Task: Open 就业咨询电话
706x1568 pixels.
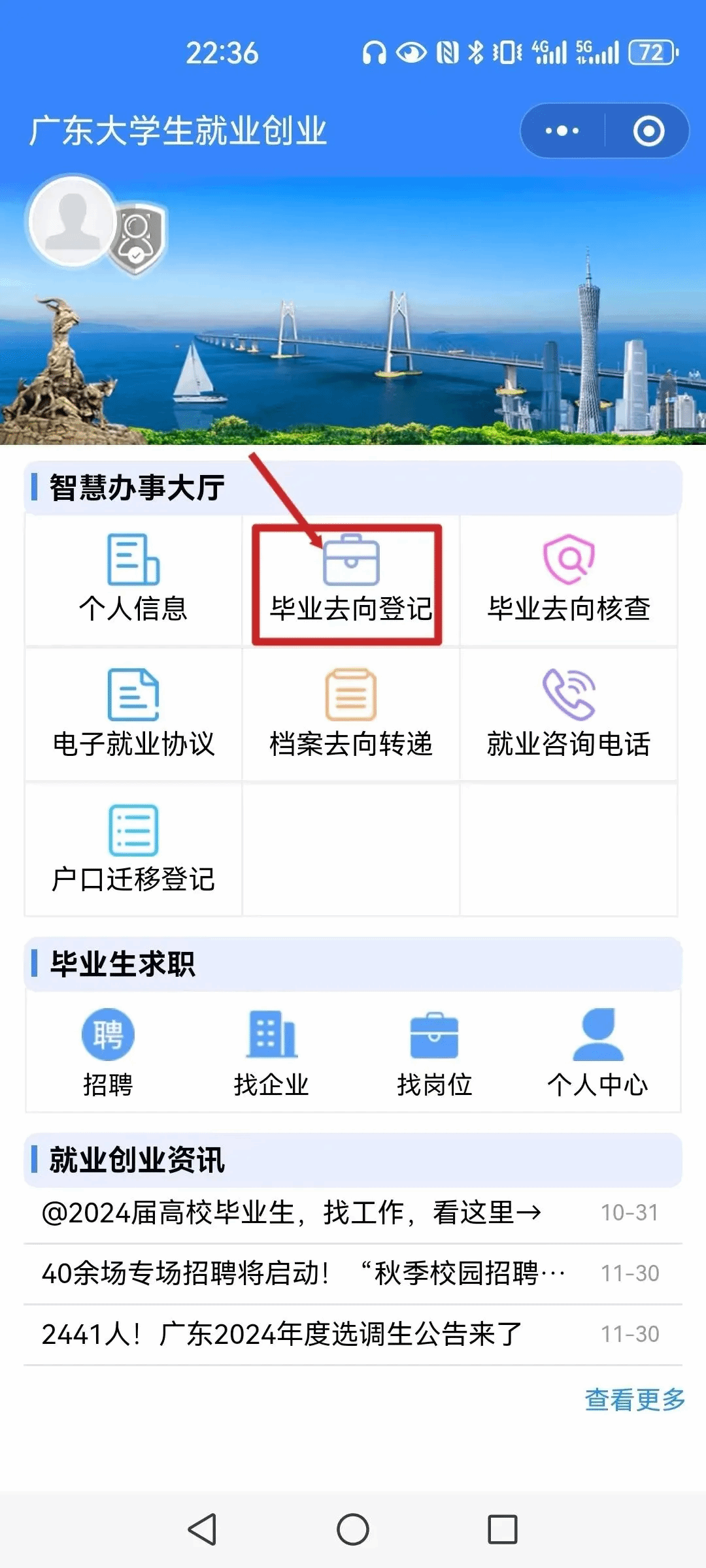Action: [x=569, y=714]
